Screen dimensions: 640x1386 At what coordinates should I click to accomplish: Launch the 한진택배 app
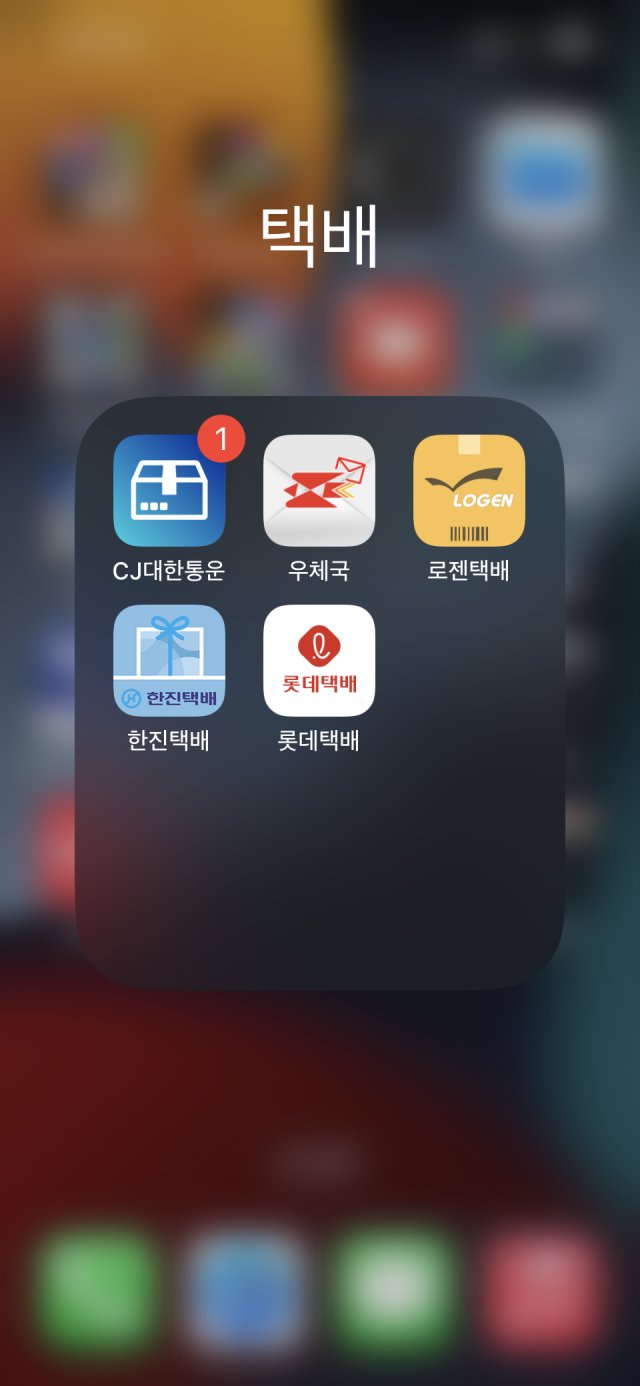(x=169, y=660)
